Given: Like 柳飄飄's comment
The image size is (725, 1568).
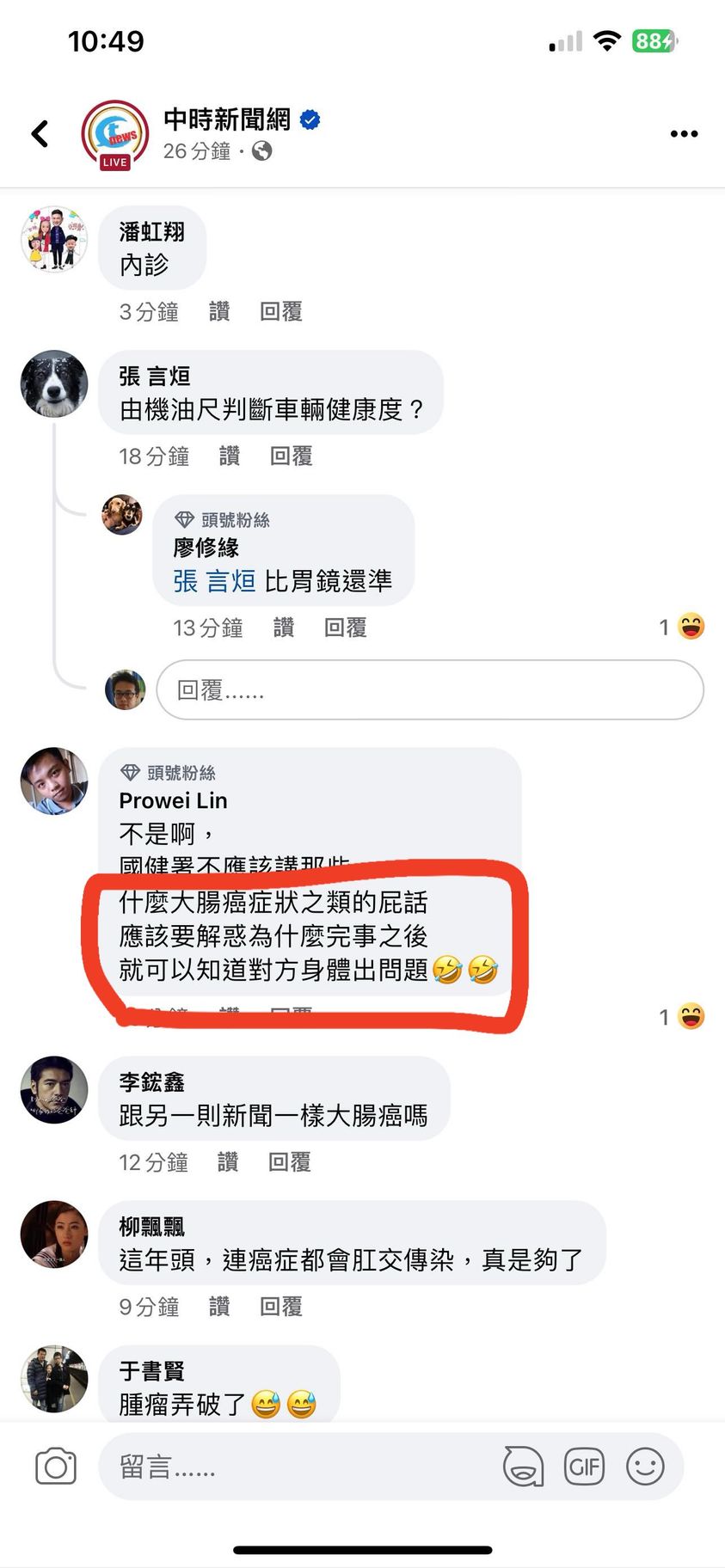Looking at the screenshot, I should (x=219, y=1308).
